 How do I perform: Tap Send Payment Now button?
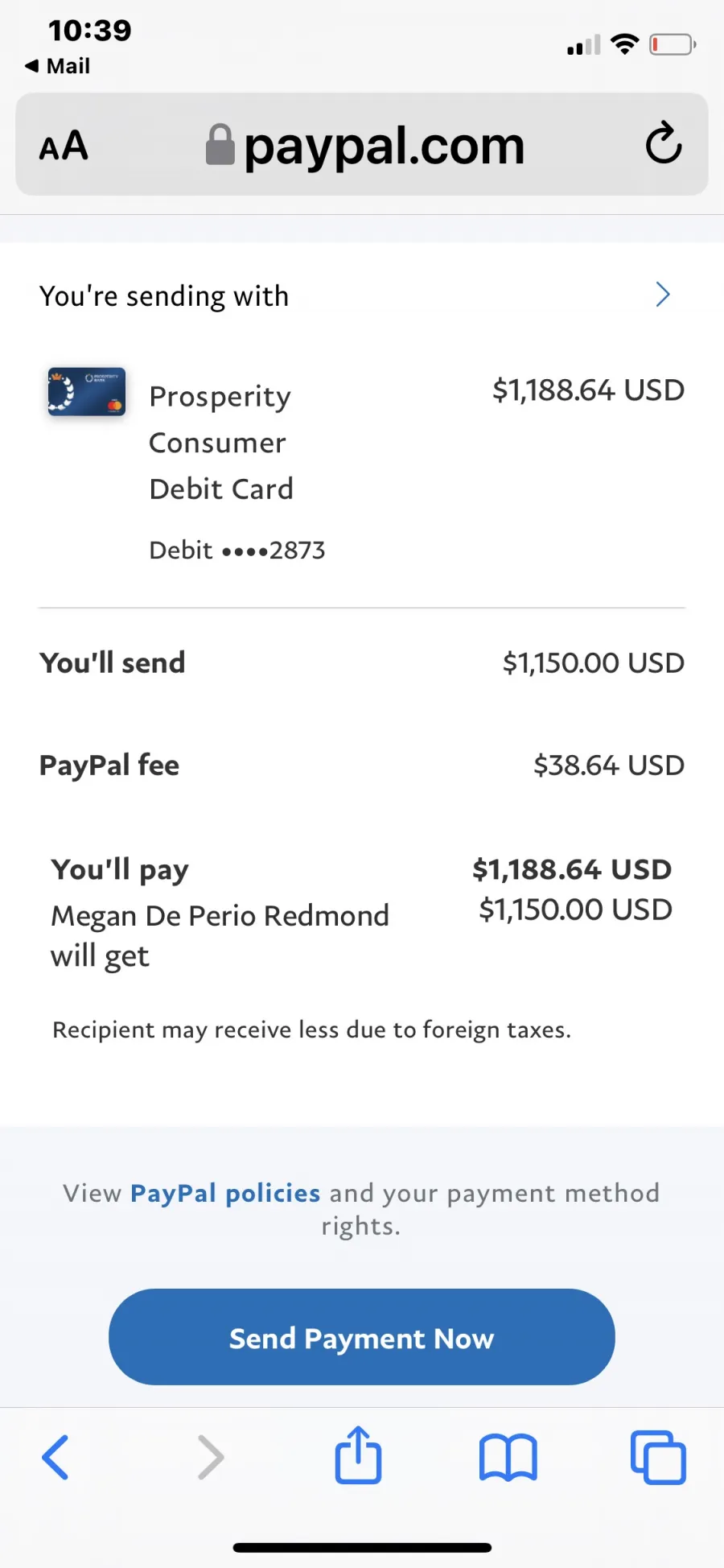tap(362, 1337)
